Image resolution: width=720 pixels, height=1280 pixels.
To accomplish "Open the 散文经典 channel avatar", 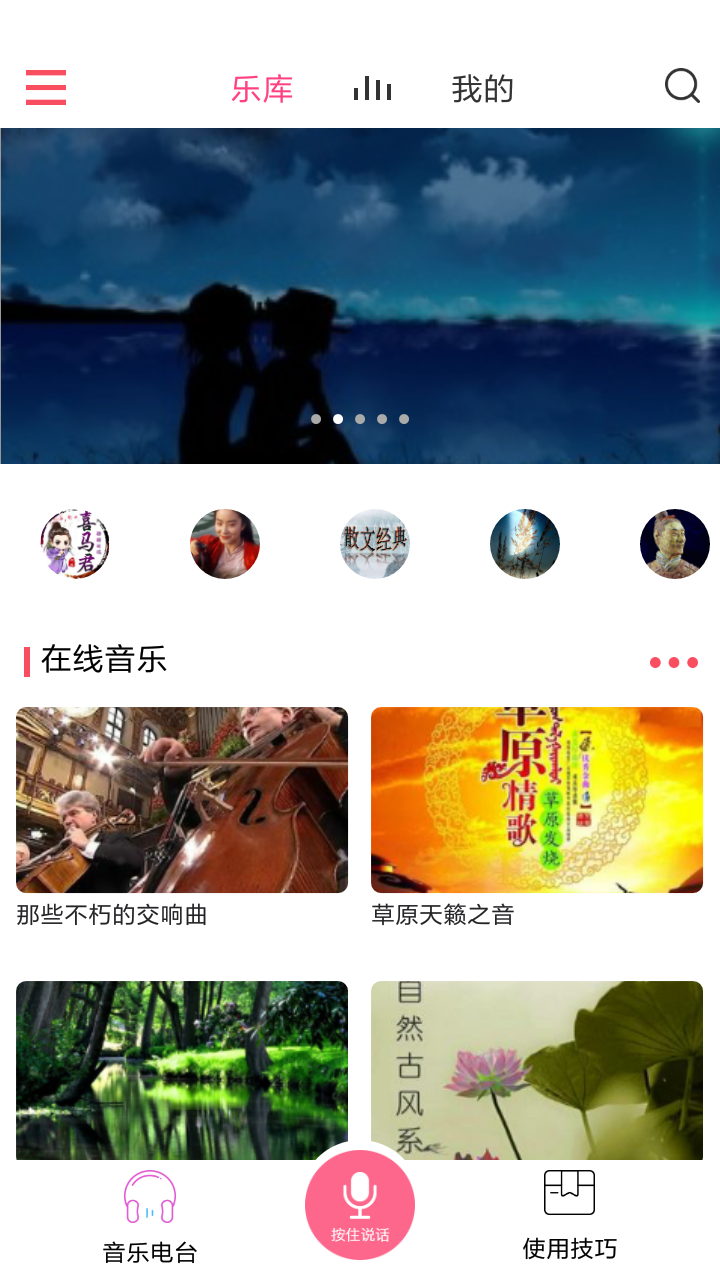I will coord(375,544).
